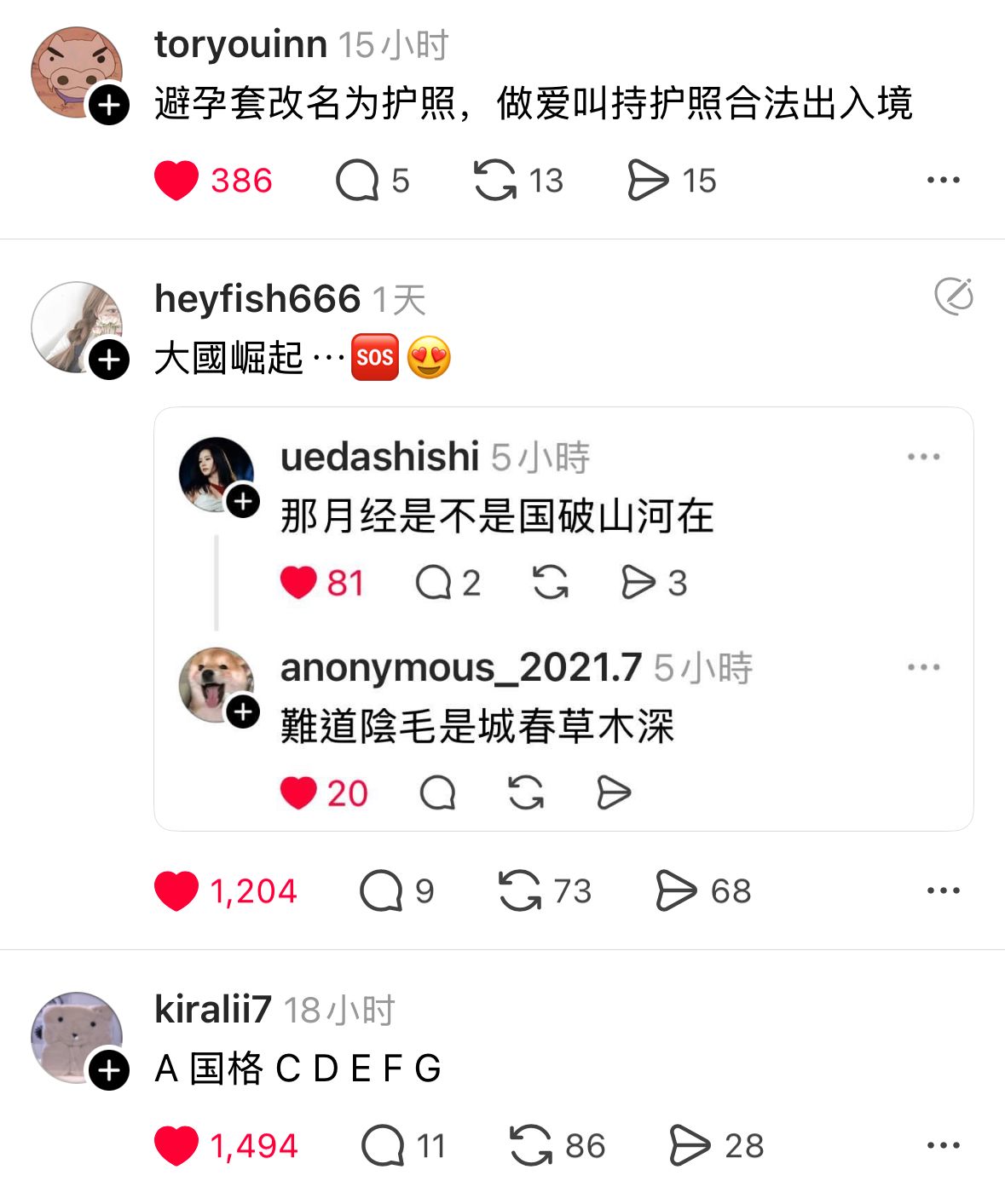Repost toryouinn's post

[495, 181]
